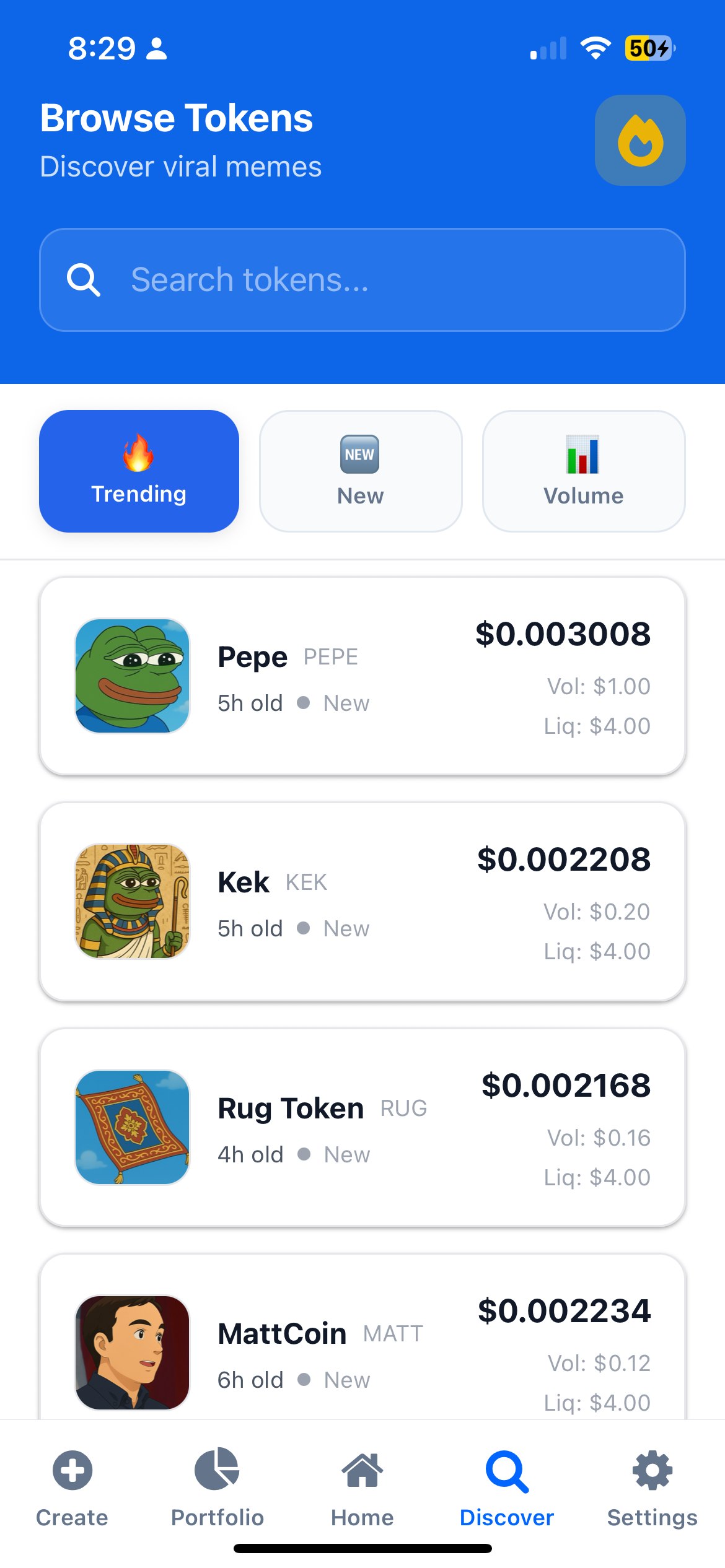Activate the Volume sorting filter
The width and height of the screenshot is (725, 1568).
click(583, 471)
